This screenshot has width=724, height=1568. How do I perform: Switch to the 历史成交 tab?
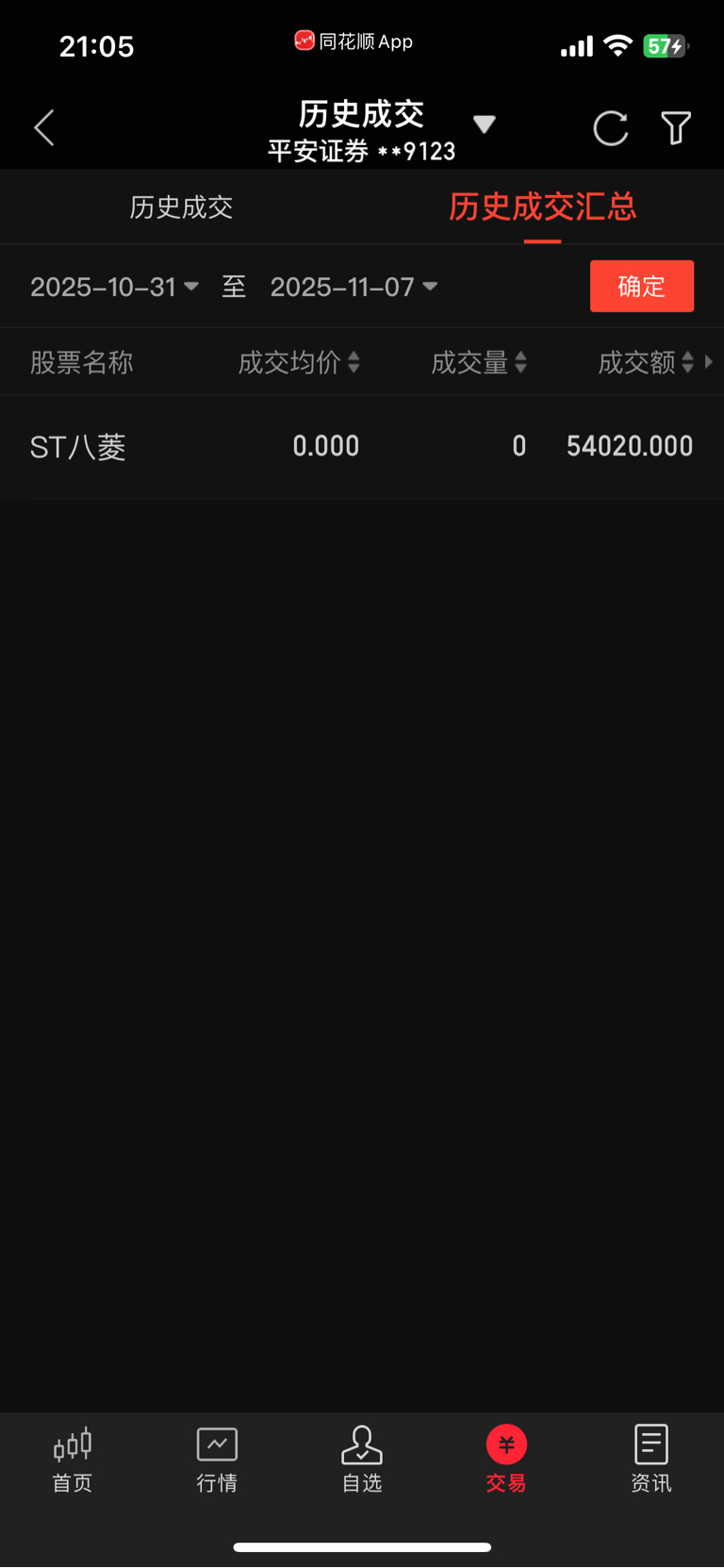pyautogui.click(x=181, y=207)
